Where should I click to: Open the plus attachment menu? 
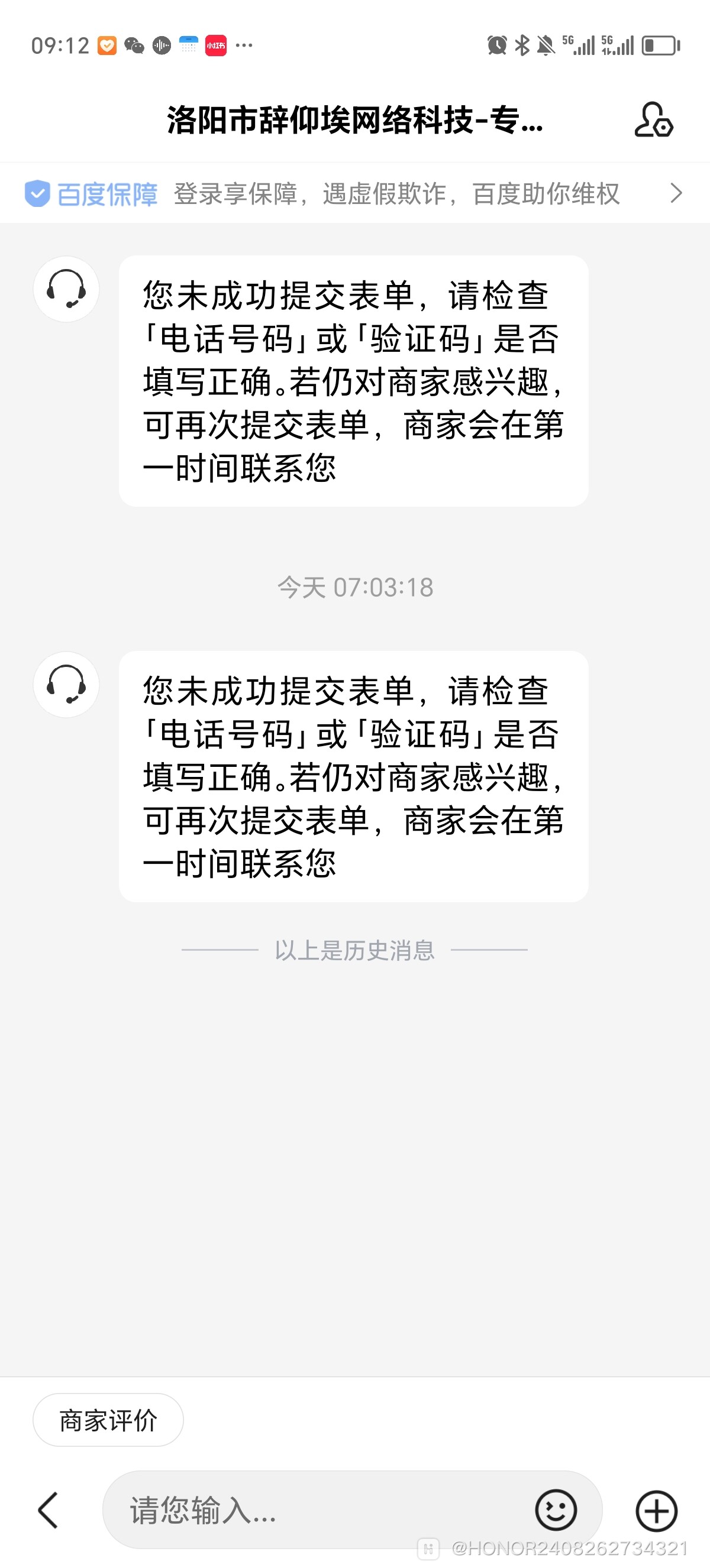pos(656,1511)
